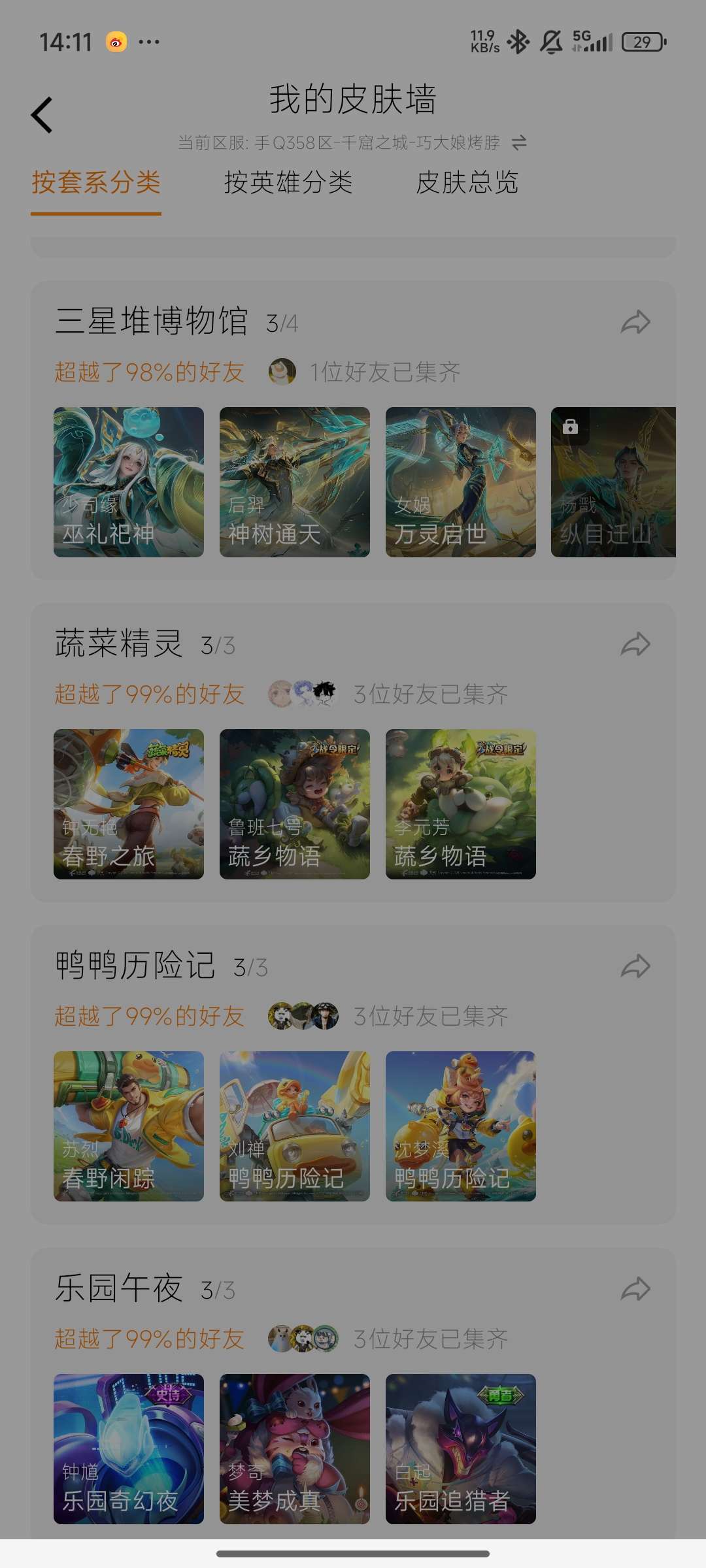The width and height of the screenshot is (706, 1568).
Task: Tap the friend avatar next to 超越了98%的好友
Action: tap(281, 372)
